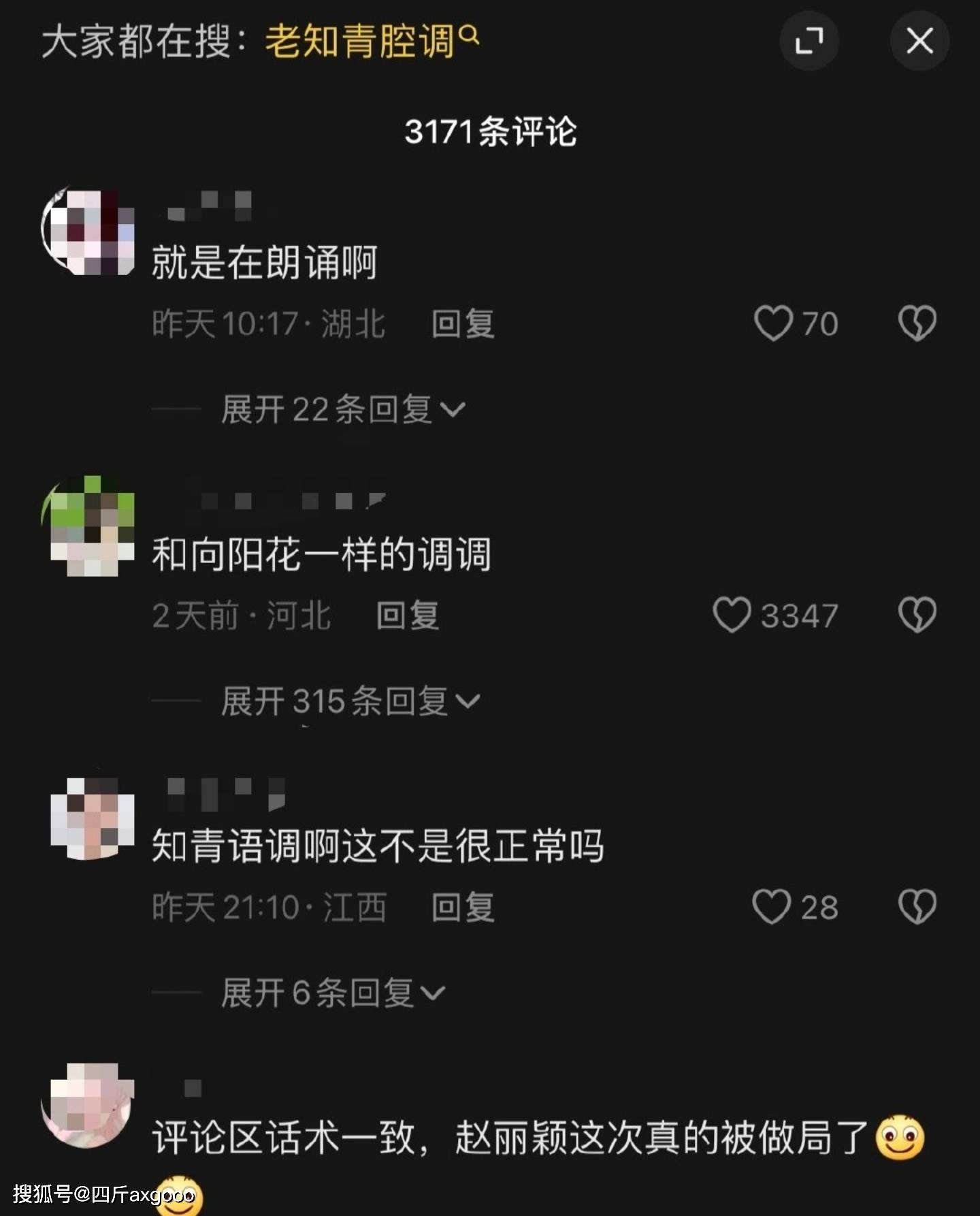Expand the 315 replies

coord(350,701)
